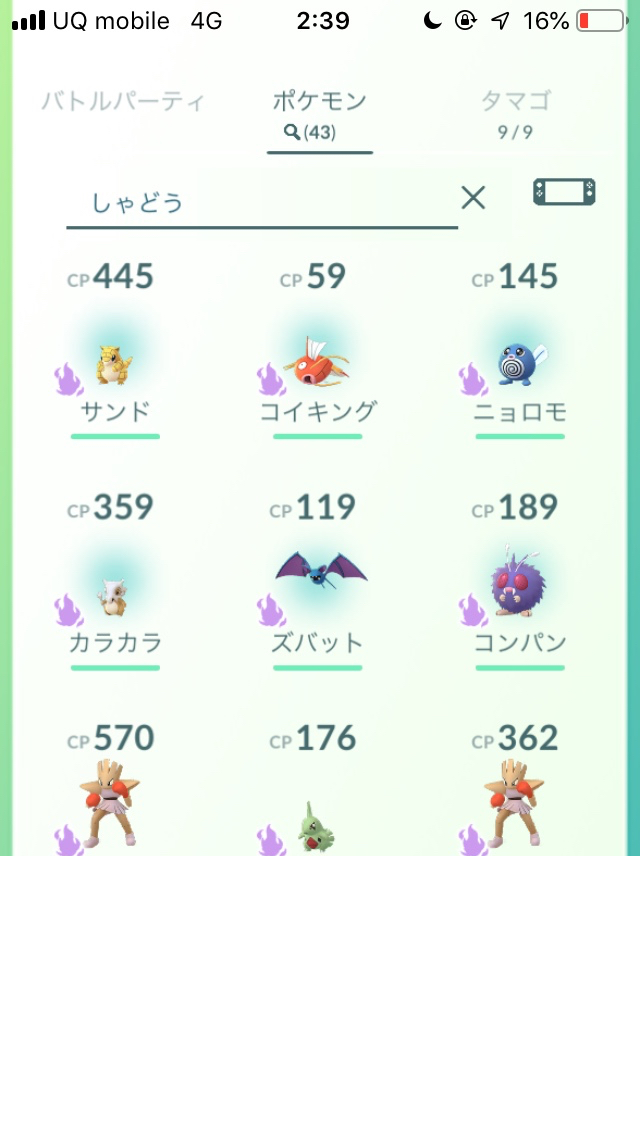View the カラカラ CP359 Pokémon
The height and width of the screenshot is (1136, 640).
[114, 597]
